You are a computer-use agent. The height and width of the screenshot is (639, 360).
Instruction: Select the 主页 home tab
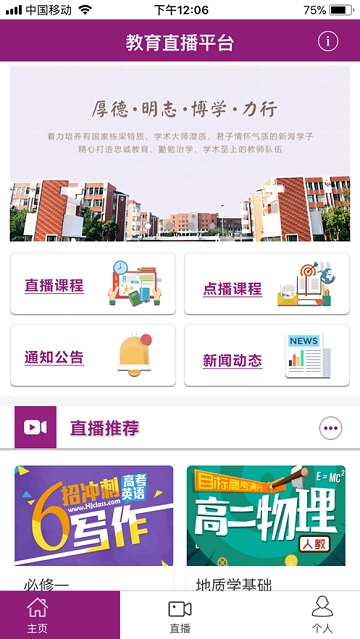[x=60, y=615]
